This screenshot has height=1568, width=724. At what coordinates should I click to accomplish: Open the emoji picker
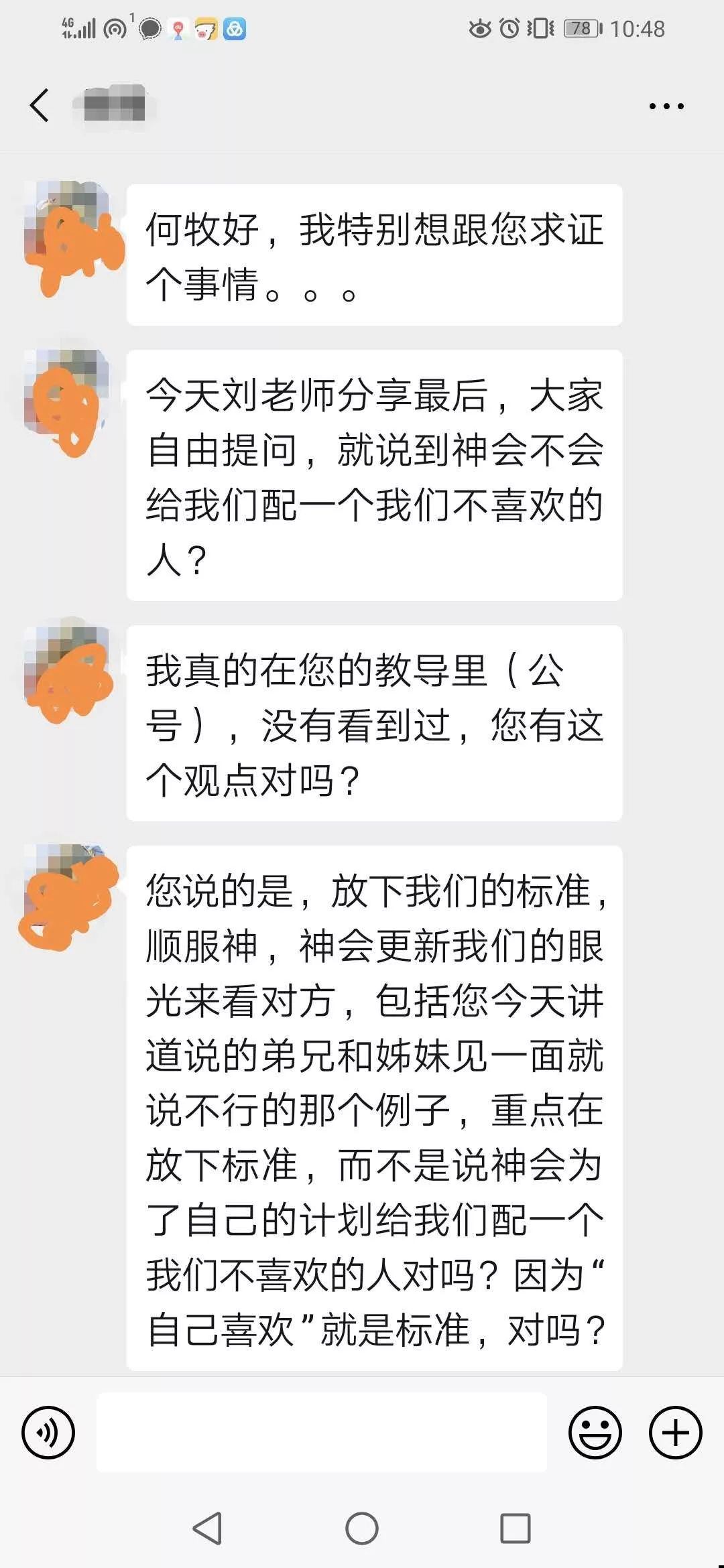point(595,1433)
